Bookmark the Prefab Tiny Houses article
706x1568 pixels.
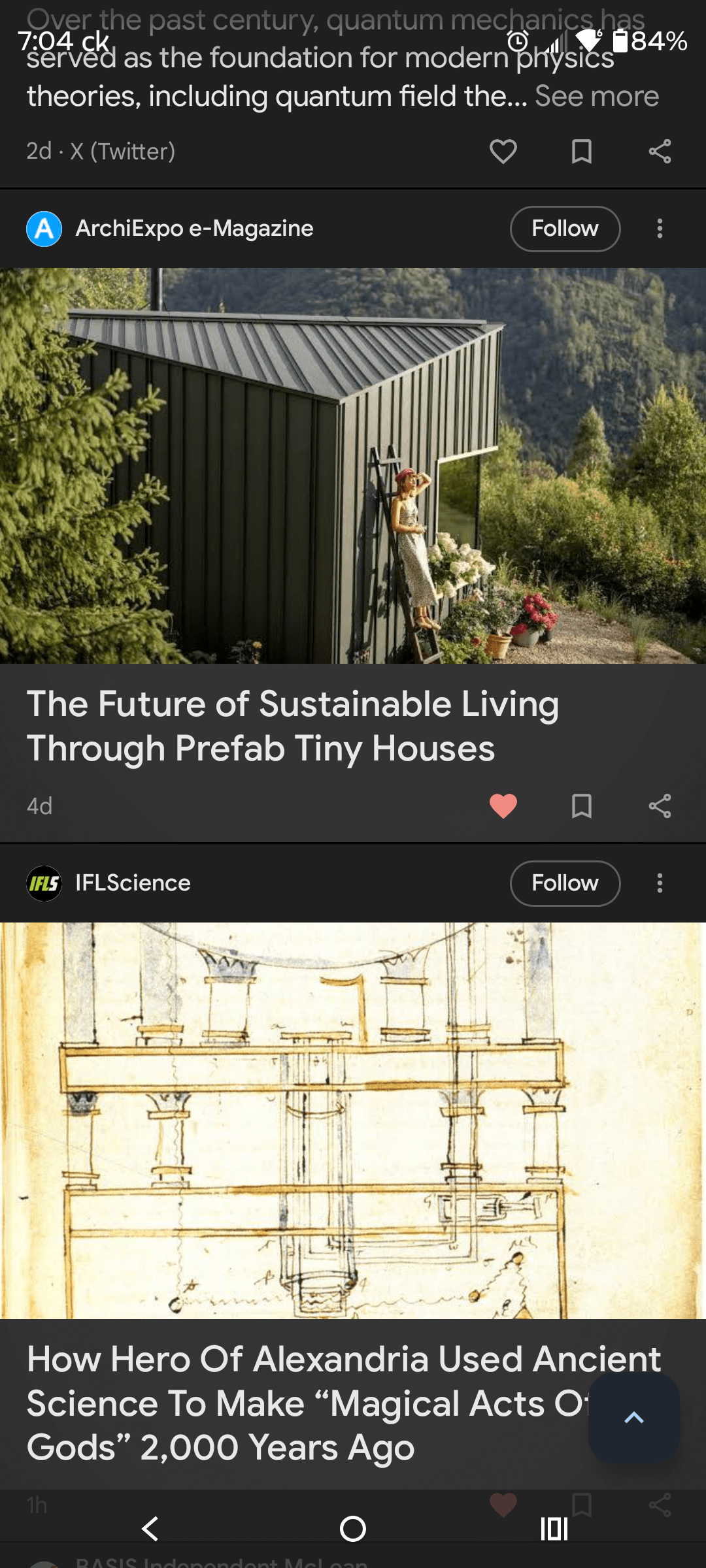pos(581,806)
